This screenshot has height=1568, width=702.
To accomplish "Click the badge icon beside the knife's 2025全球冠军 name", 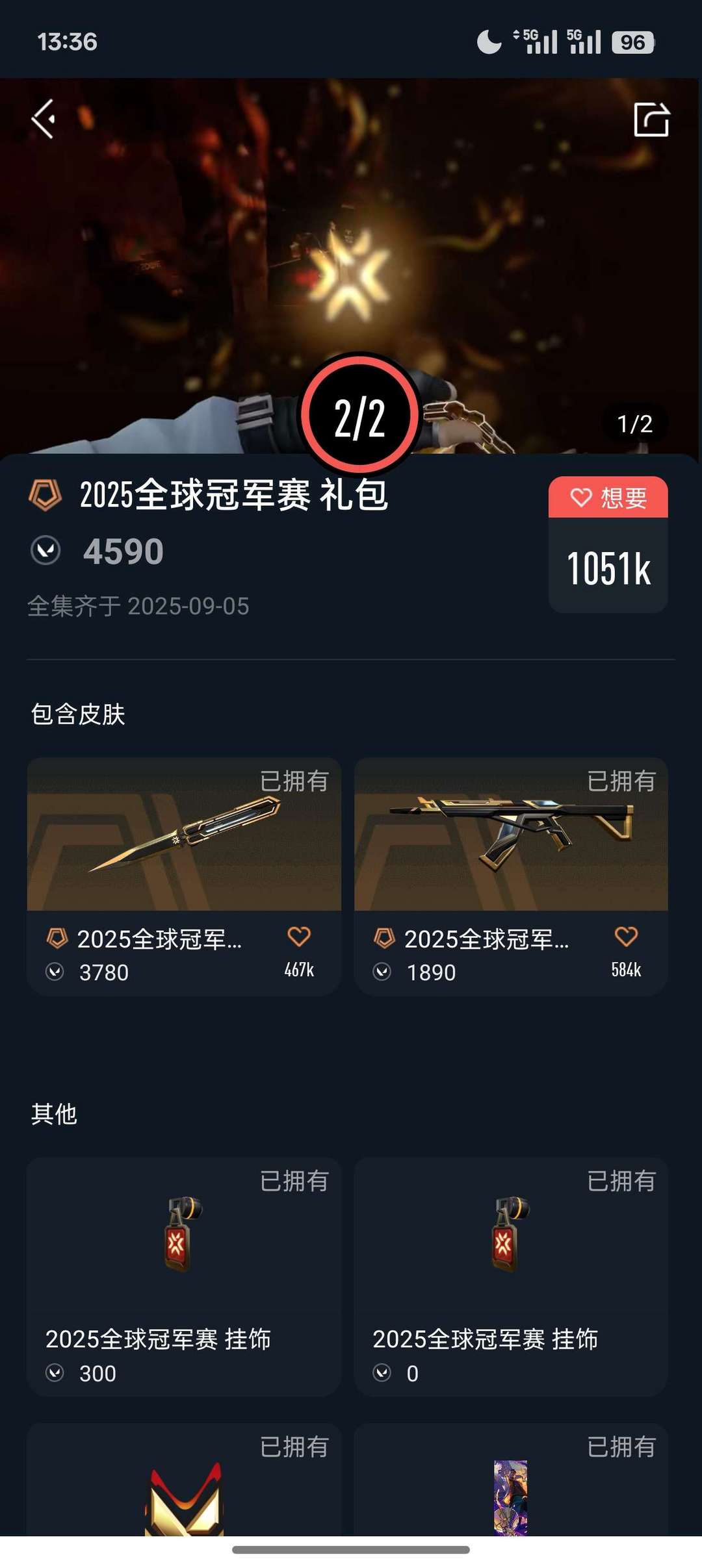I will coord(58,937).
